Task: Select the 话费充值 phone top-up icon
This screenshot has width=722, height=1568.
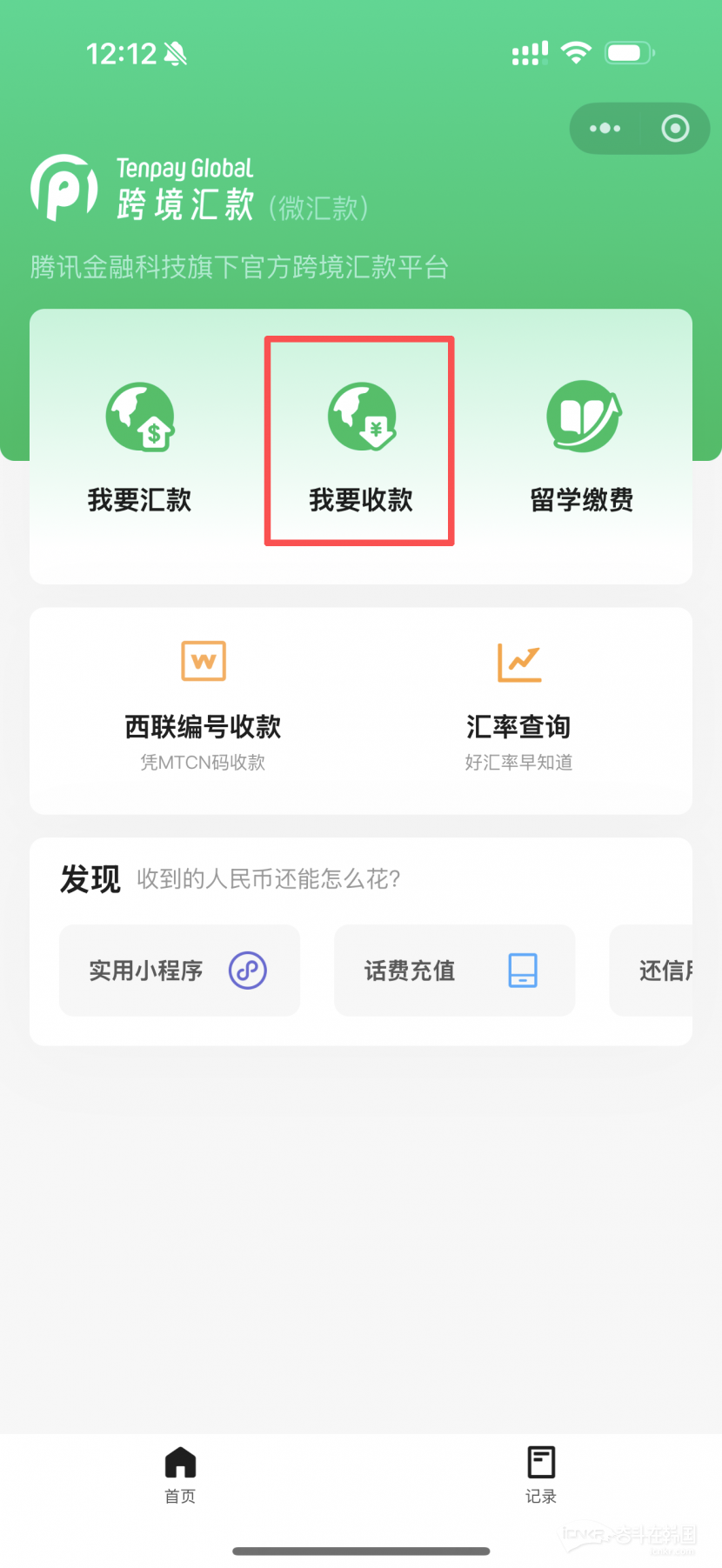Action: 521,971
